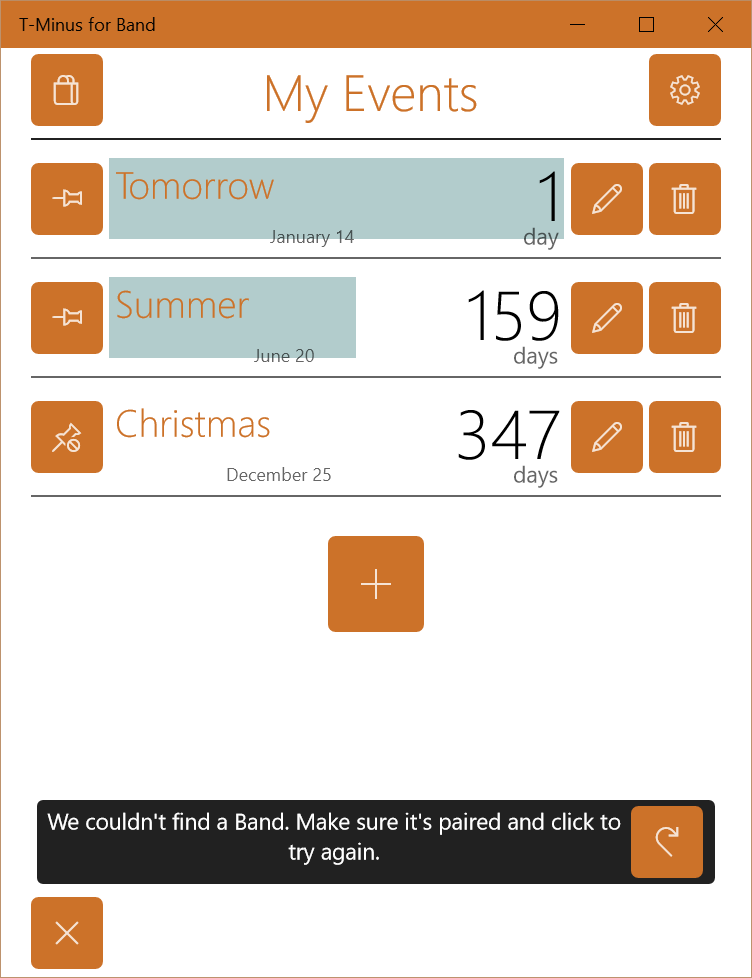
Task: Dismiss with the X button at the bottom
Action: [x=67, y=933]
